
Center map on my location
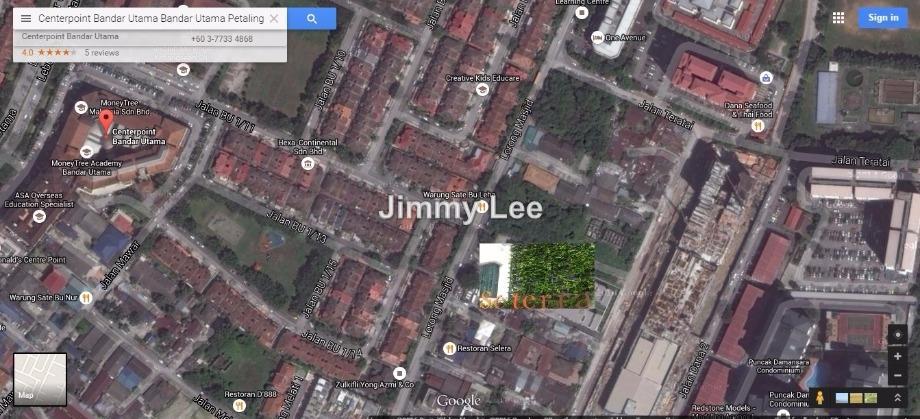(898, 335)
